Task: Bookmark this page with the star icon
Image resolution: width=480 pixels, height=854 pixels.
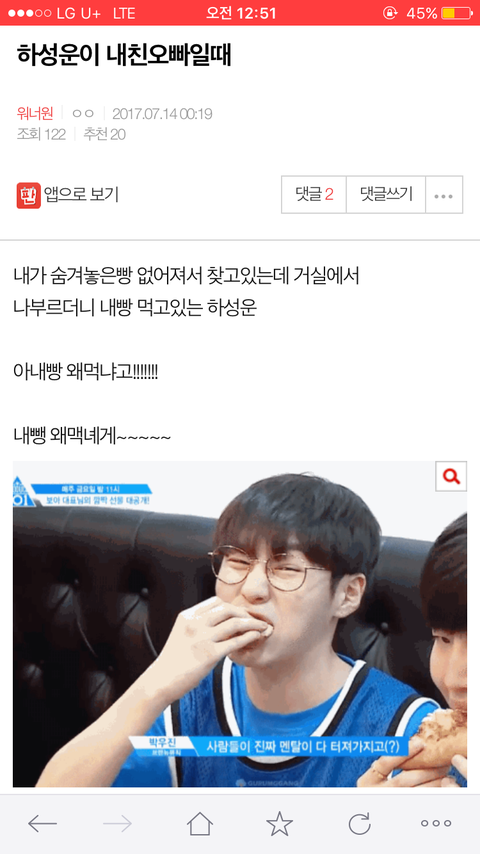Action: point(280,824)
